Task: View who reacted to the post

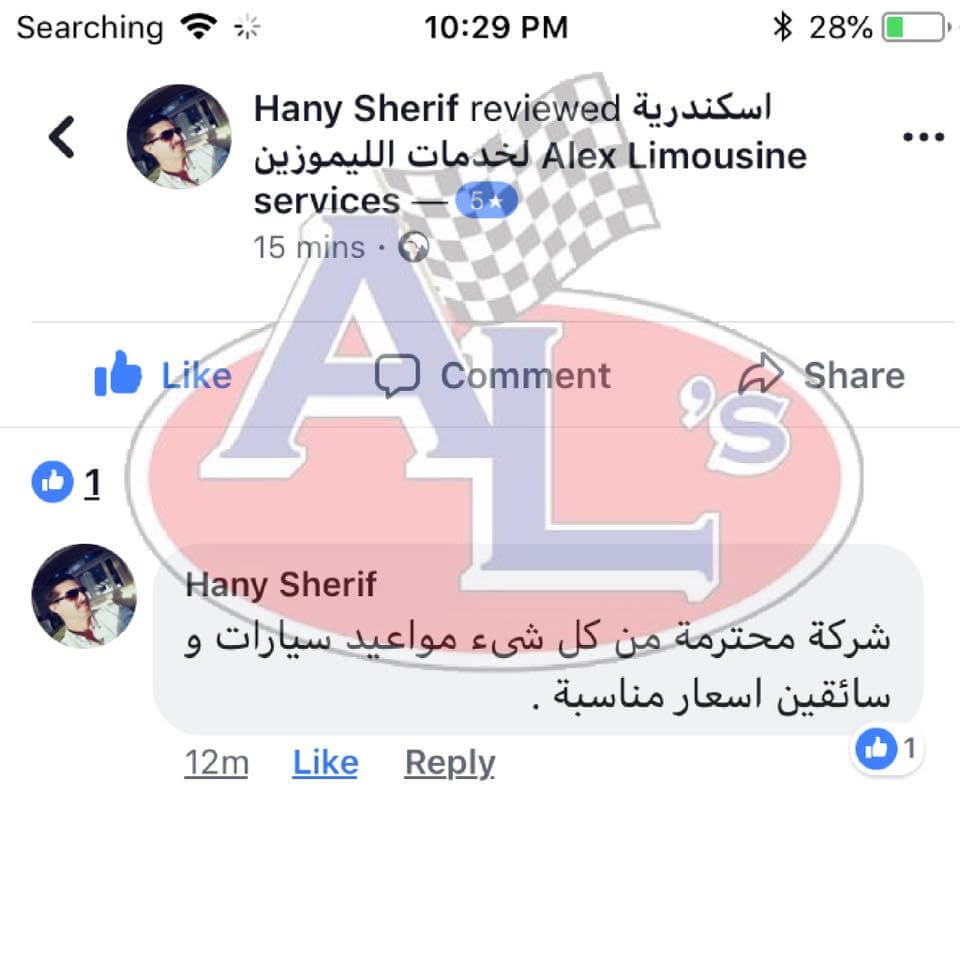Action: [67, 483]
